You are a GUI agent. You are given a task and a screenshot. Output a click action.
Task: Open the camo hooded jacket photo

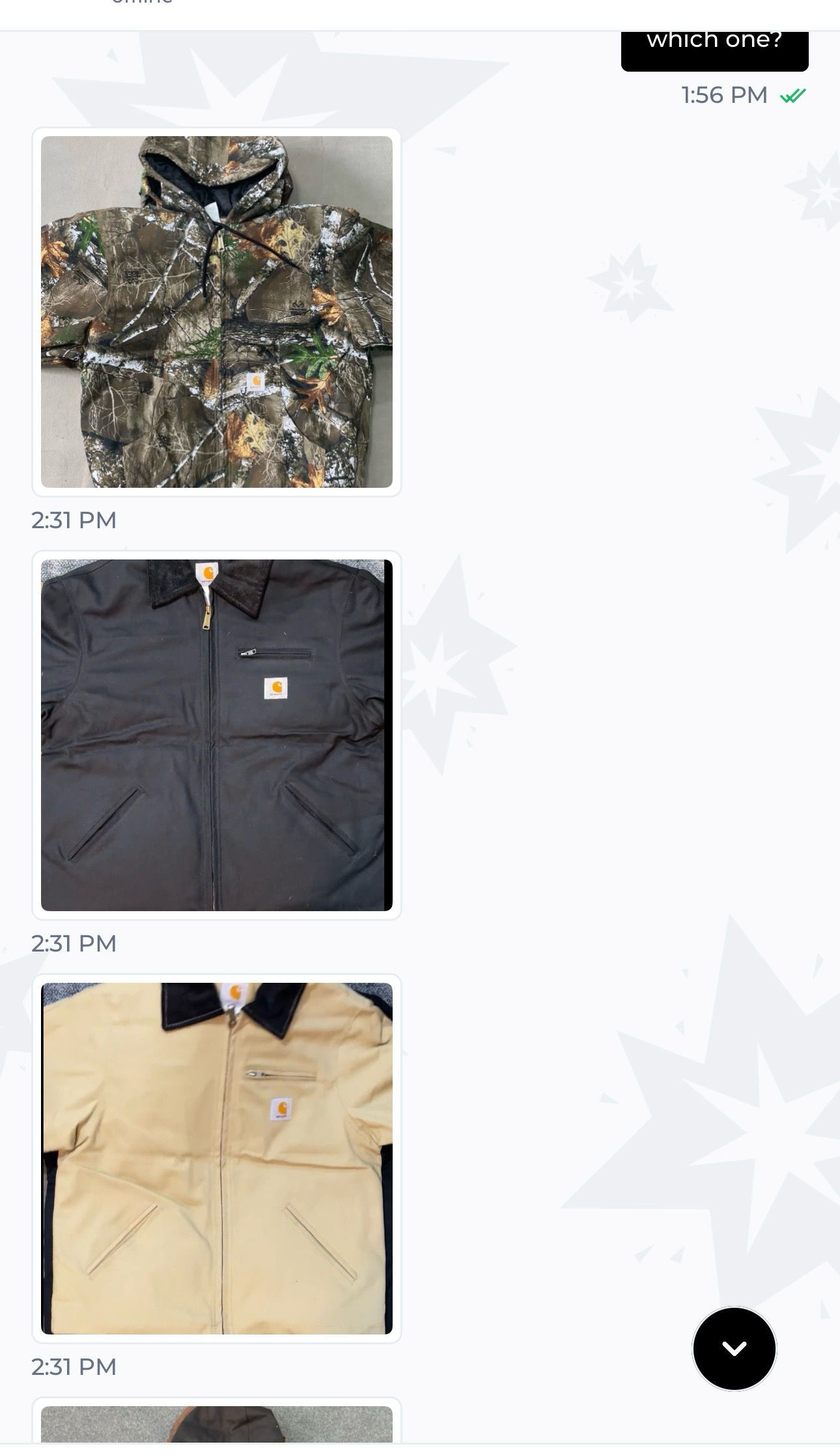tap(216, 311)
